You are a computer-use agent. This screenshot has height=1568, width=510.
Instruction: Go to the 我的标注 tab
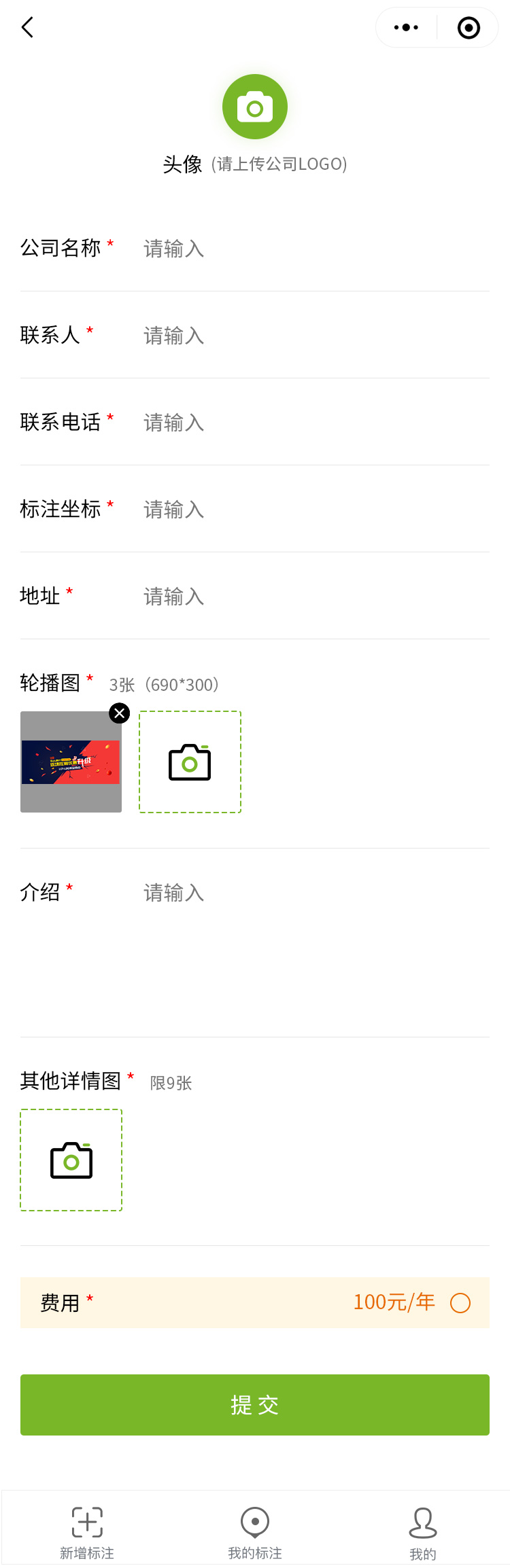tap(255, 1531)
